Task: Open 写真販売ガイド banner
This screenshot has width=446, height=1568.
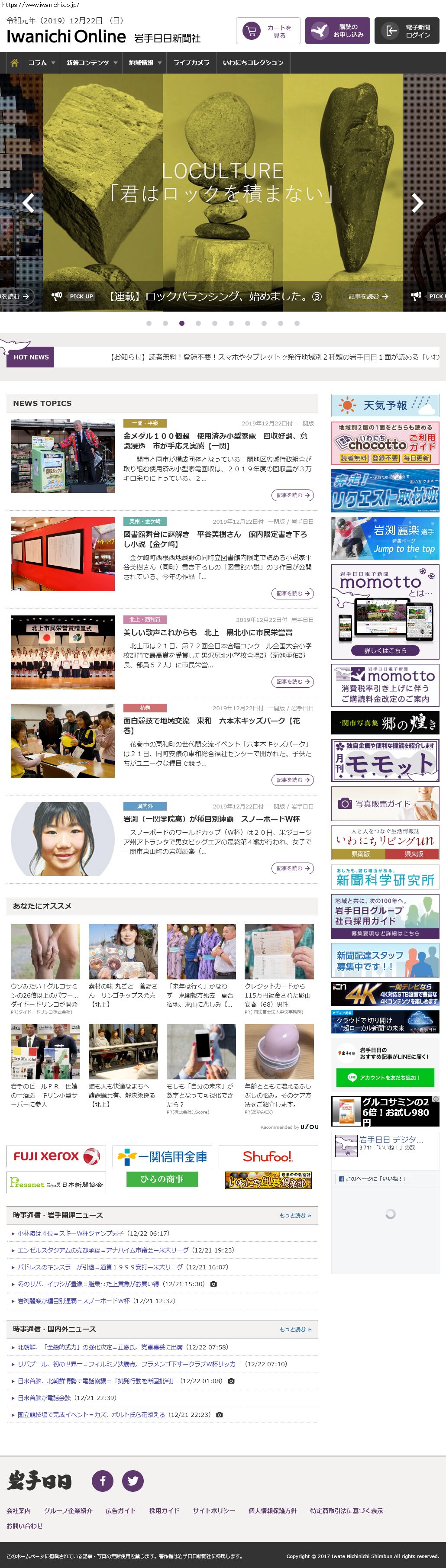Action: tap(385, 804)
